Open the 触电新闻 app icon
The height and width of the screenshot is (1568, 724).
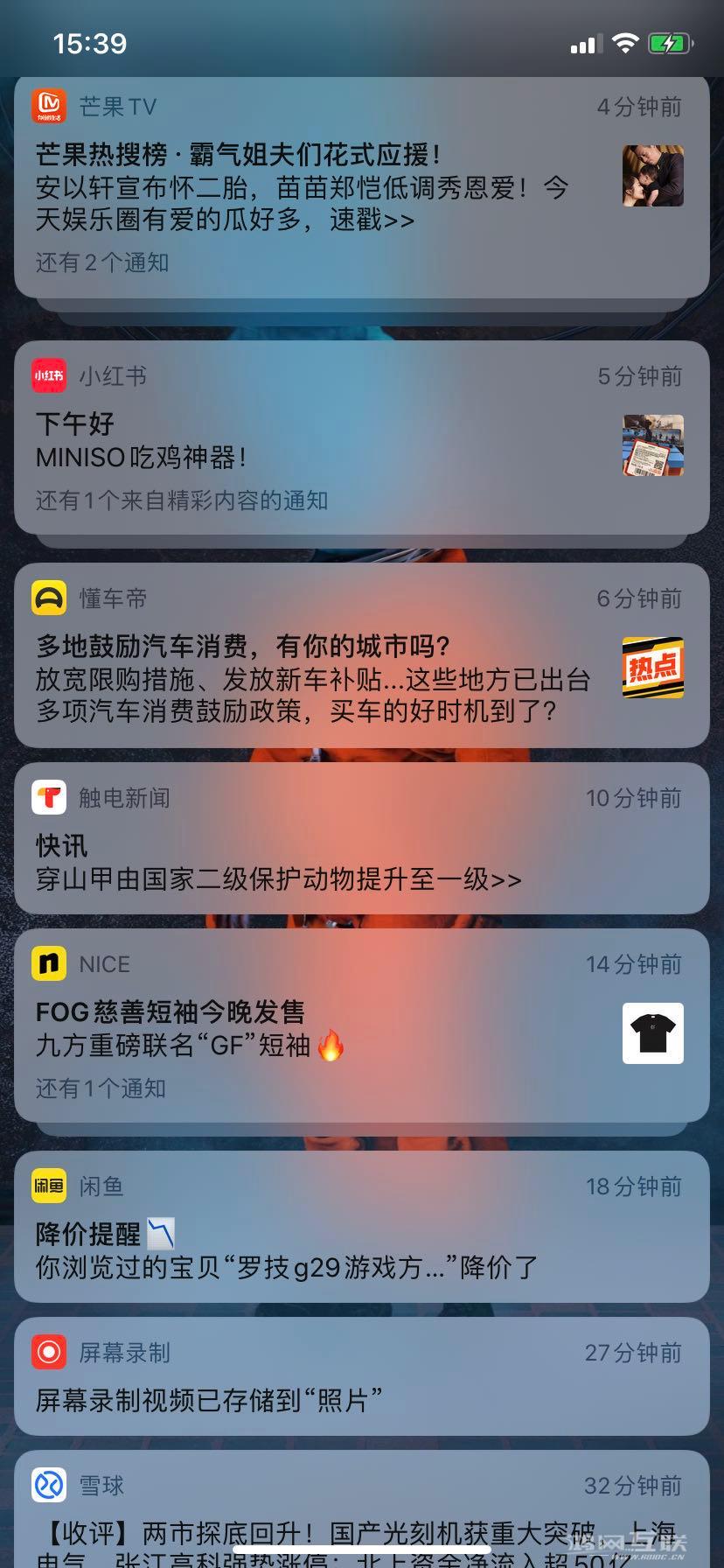[48, 797]
